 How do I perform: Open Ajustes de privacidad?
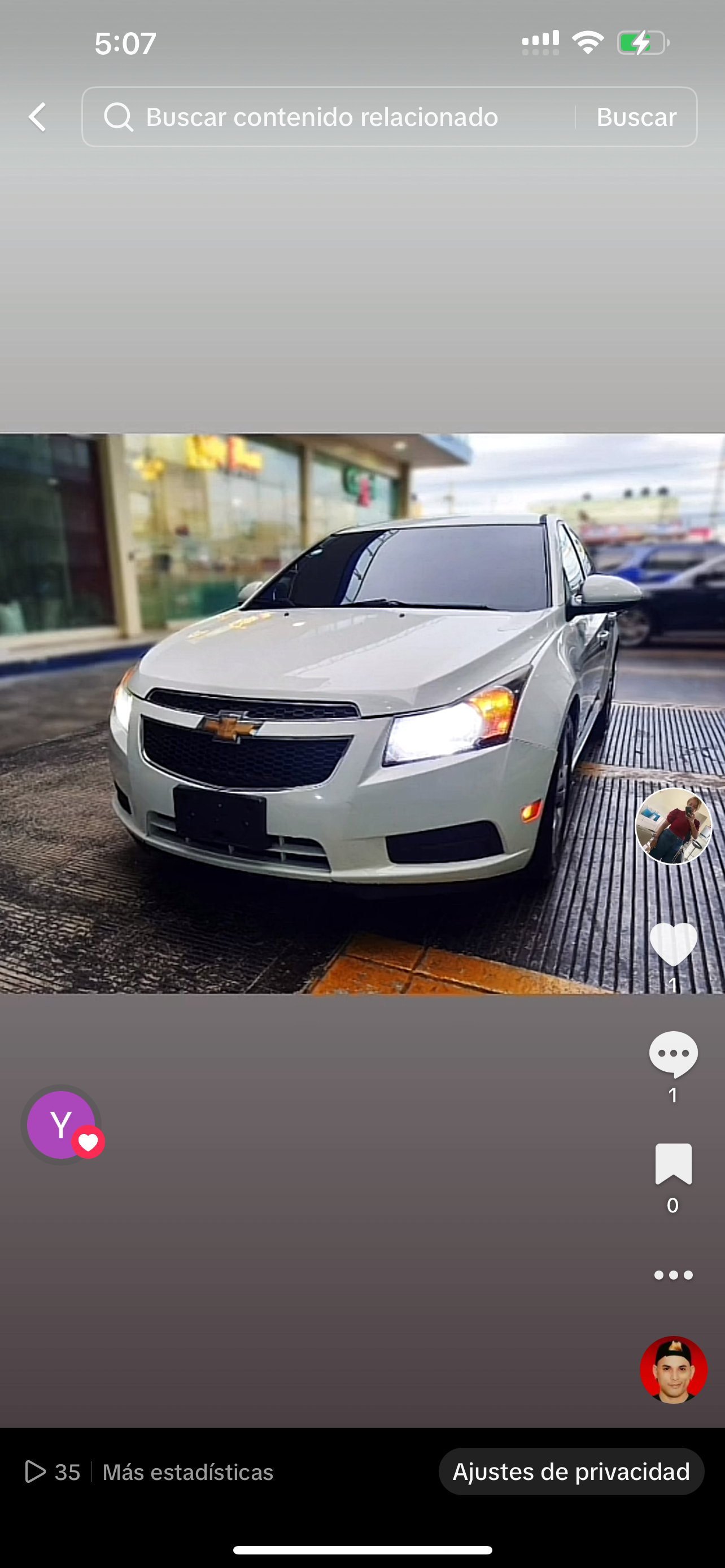pos(571,1471)
